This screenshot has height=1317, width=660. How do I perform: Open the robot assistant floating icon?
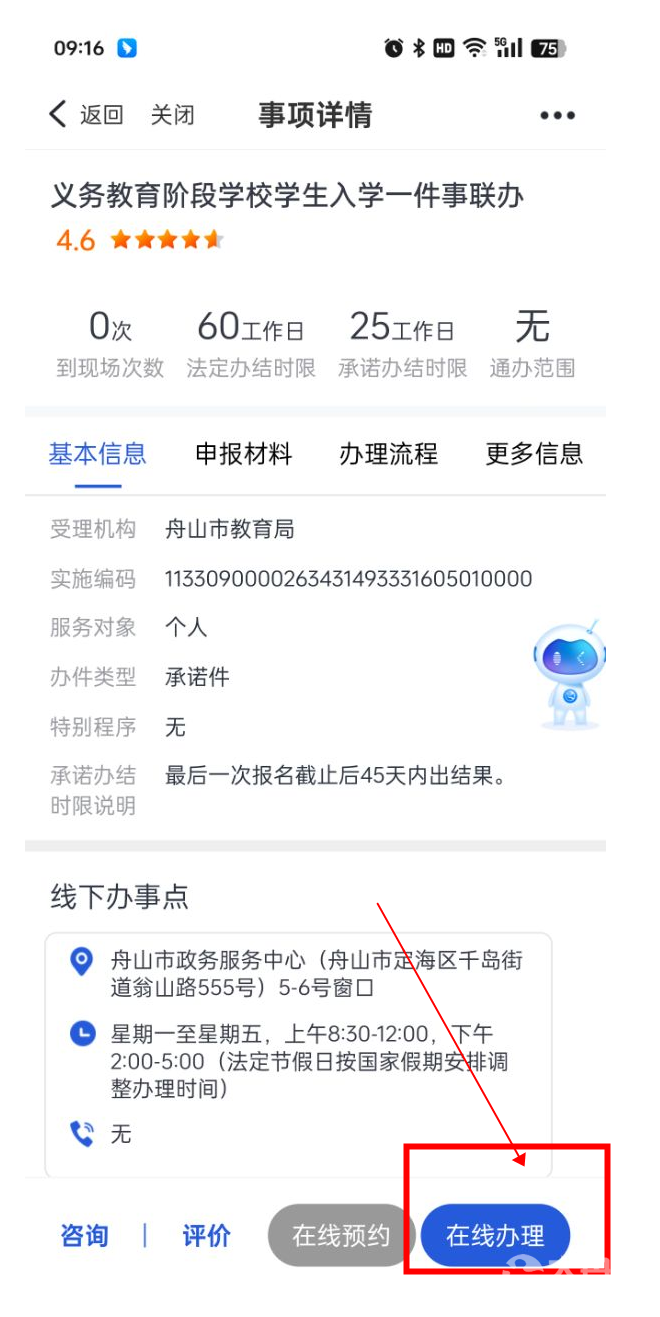tap(569, 674)
